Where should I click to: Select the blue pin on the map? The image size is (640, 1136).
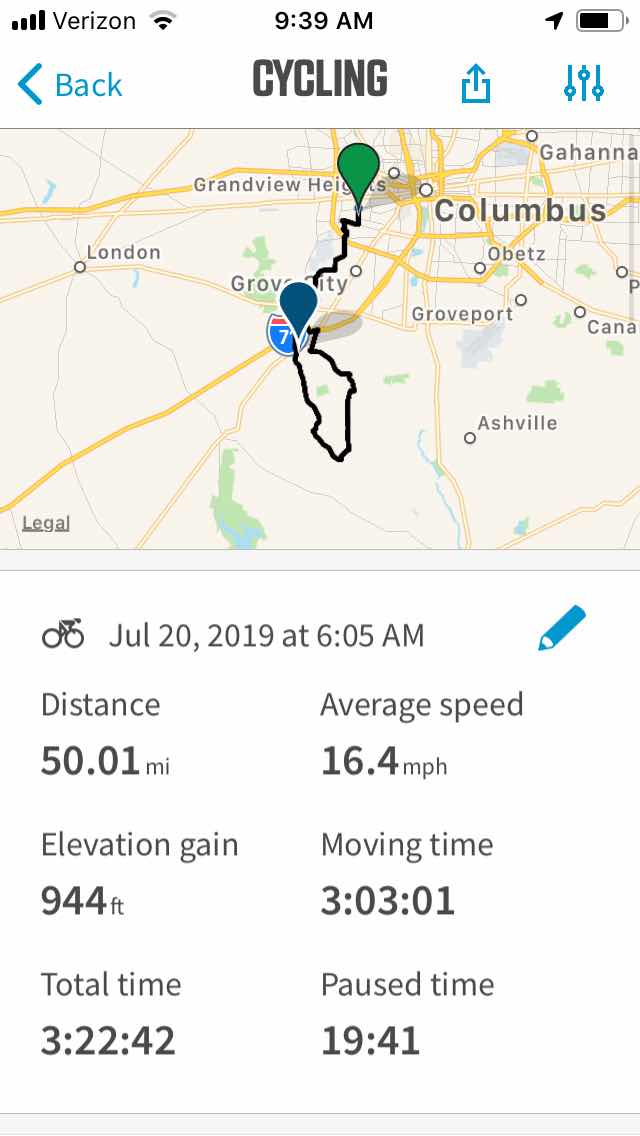pos(298,306)
